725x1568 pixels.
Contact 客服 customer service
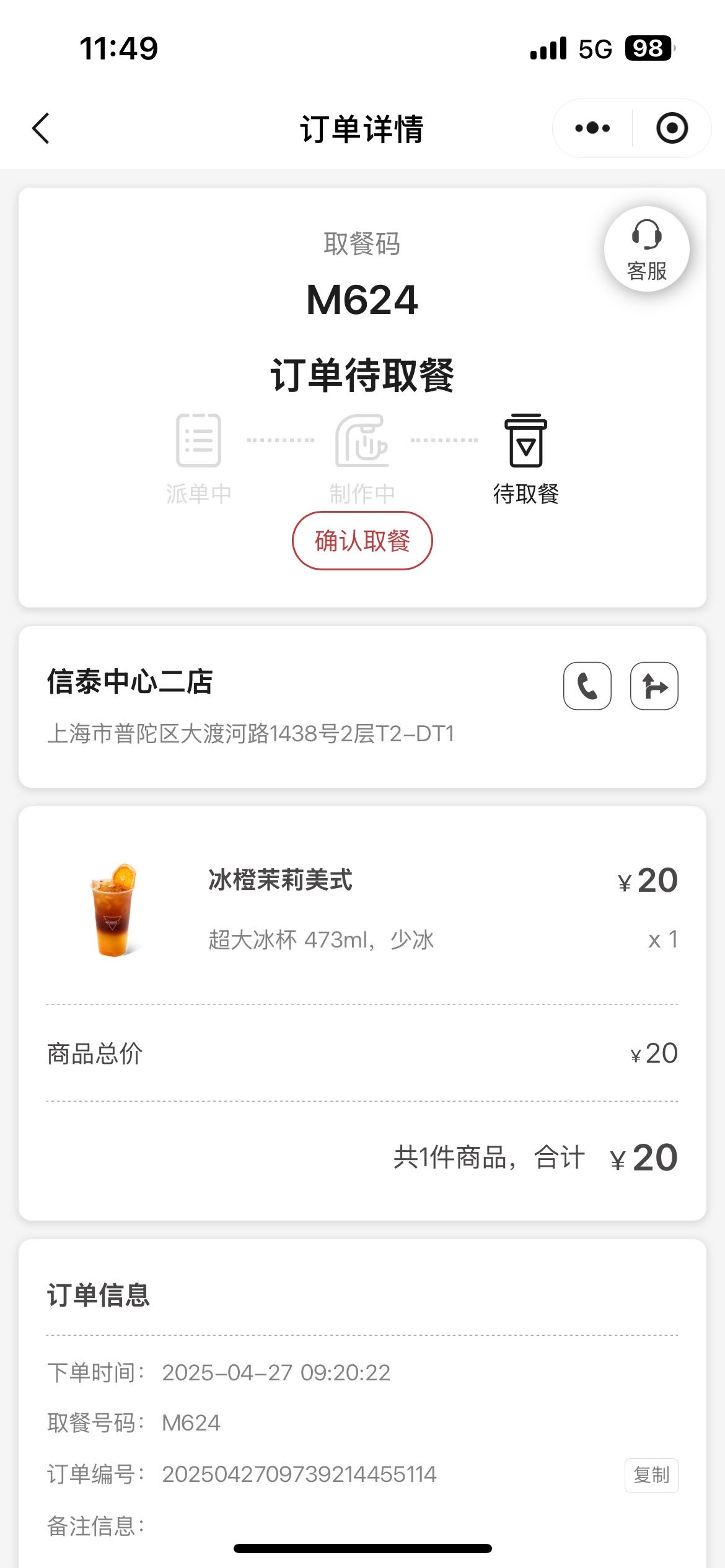coord(647,249)
